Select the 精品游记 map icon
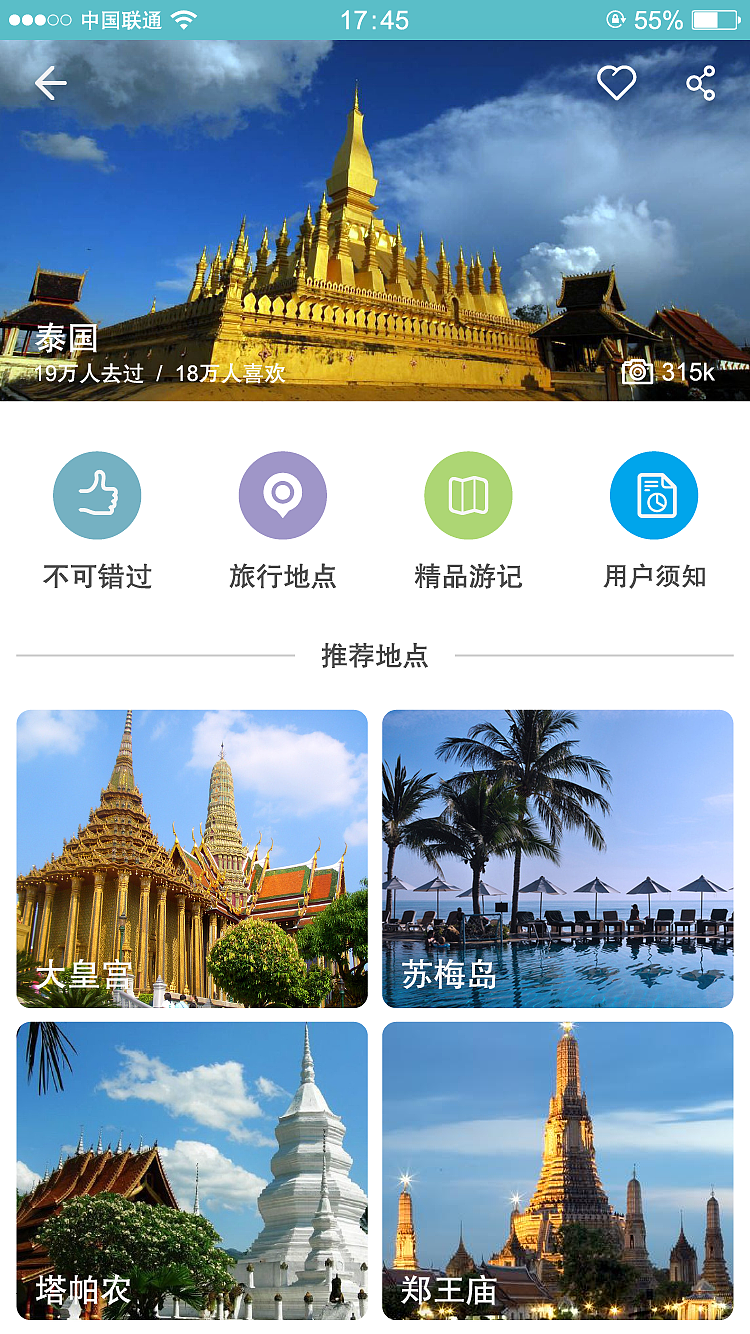750x1334 pixels. pos(468,494)
